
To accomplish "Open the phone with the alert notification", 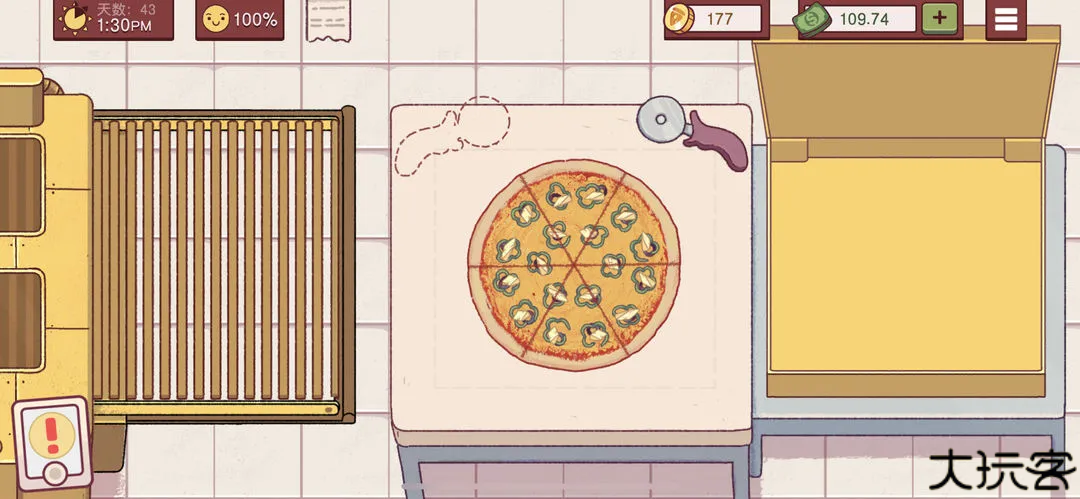I will [x=52, y=440].
